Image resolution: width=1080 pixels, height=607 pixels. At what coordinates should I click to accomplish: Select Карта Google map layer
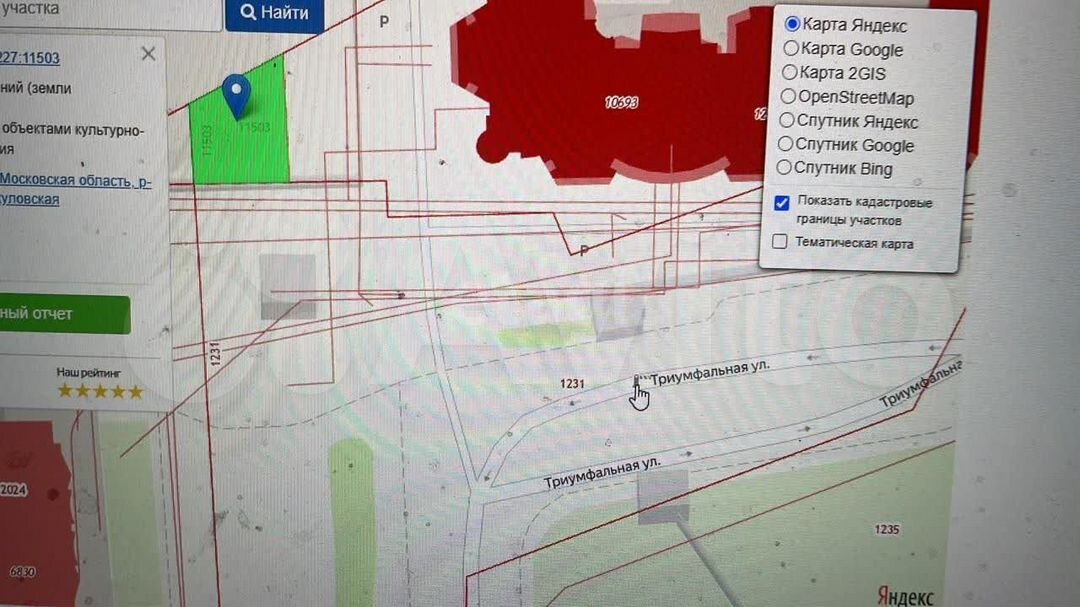[x=790, y=48]
